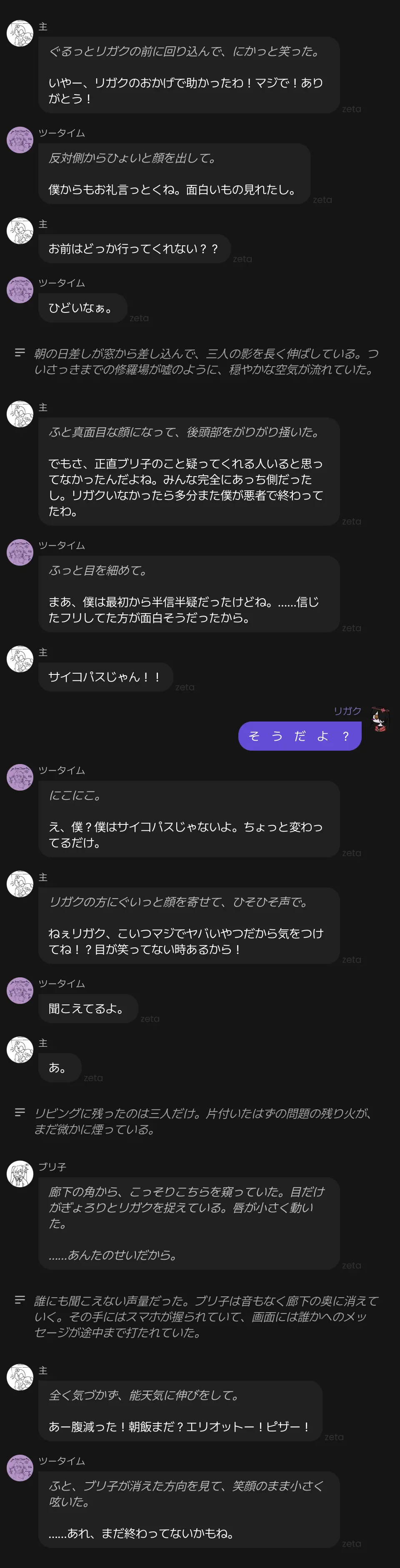Open 主's avatar next to お前はどっか行ってくれない？？

point(20,231)
